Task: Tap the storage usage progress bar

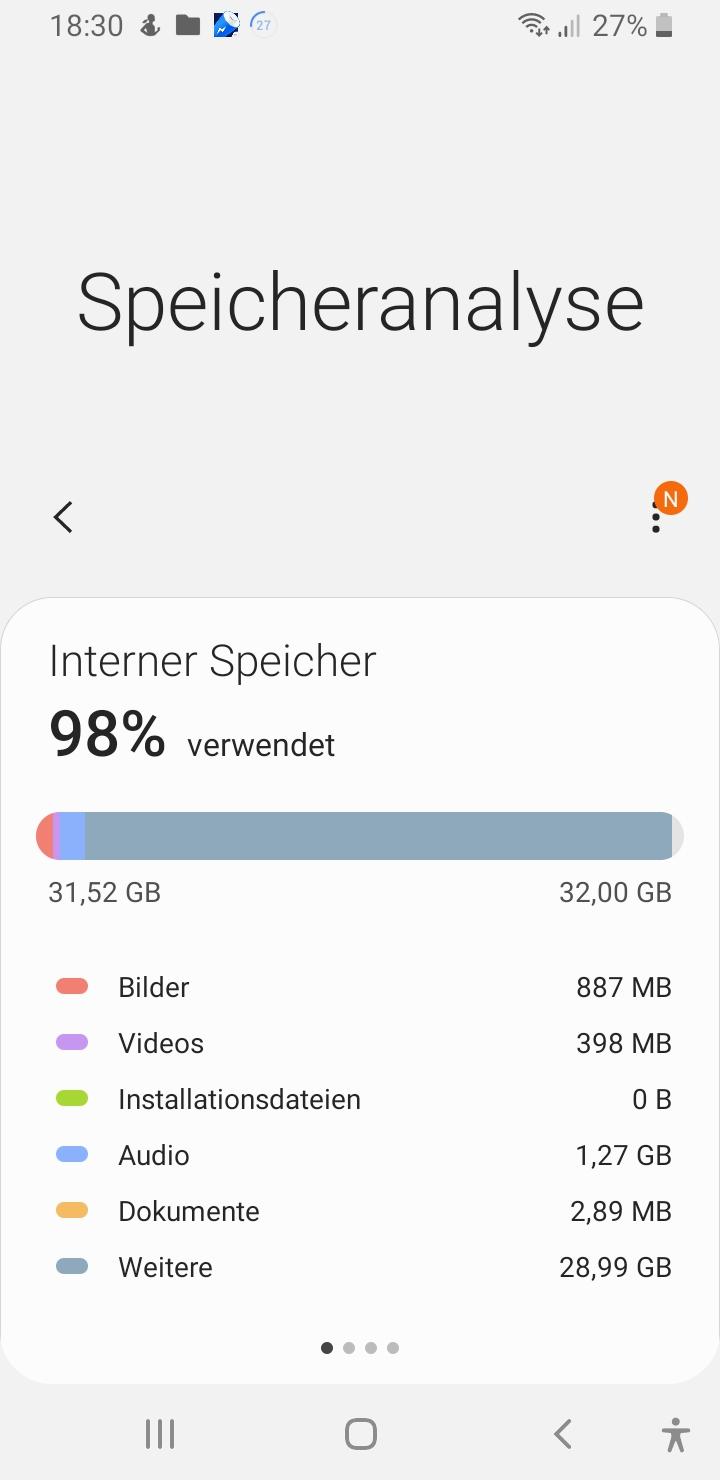Action: pos(360,835)
